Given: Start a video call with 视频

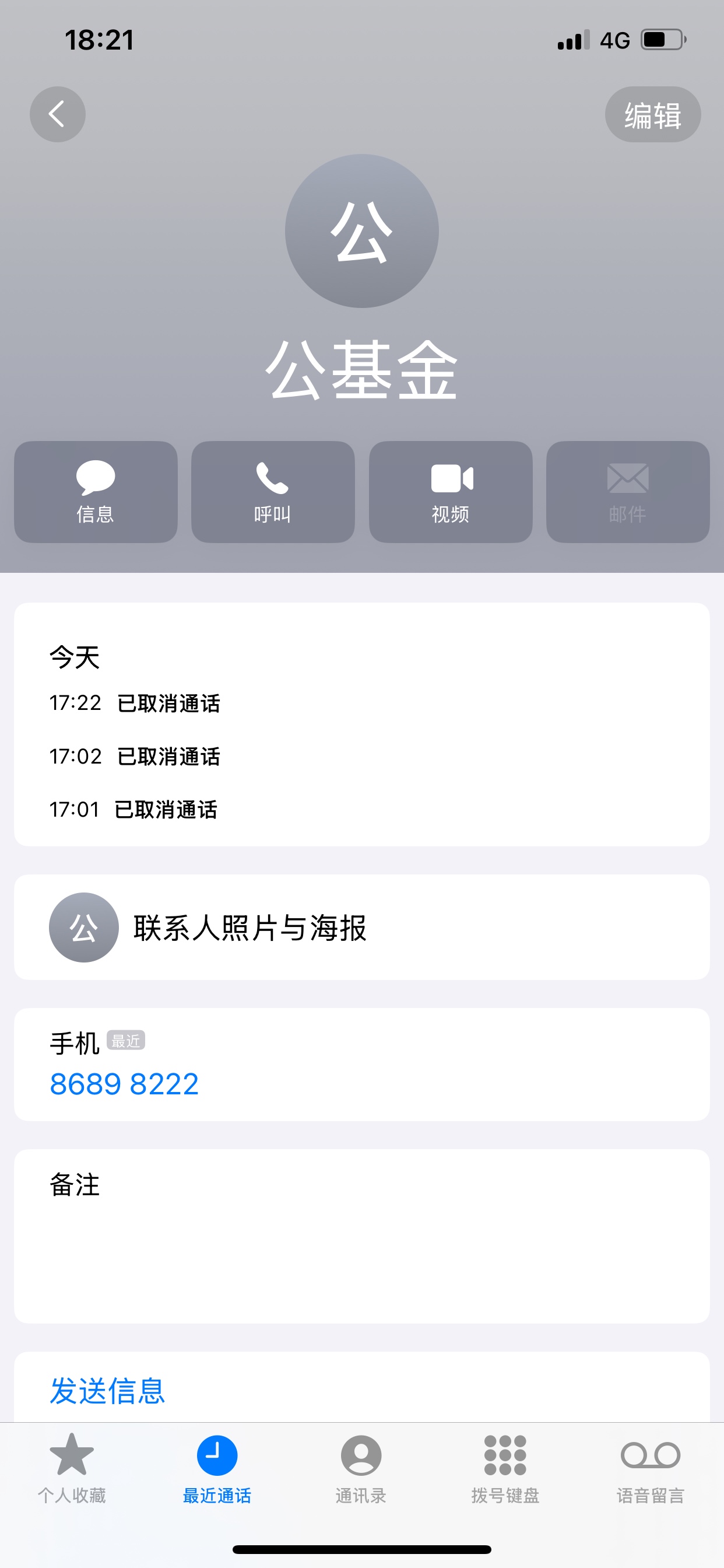Looking at the screenshot, I should [450, 492].
